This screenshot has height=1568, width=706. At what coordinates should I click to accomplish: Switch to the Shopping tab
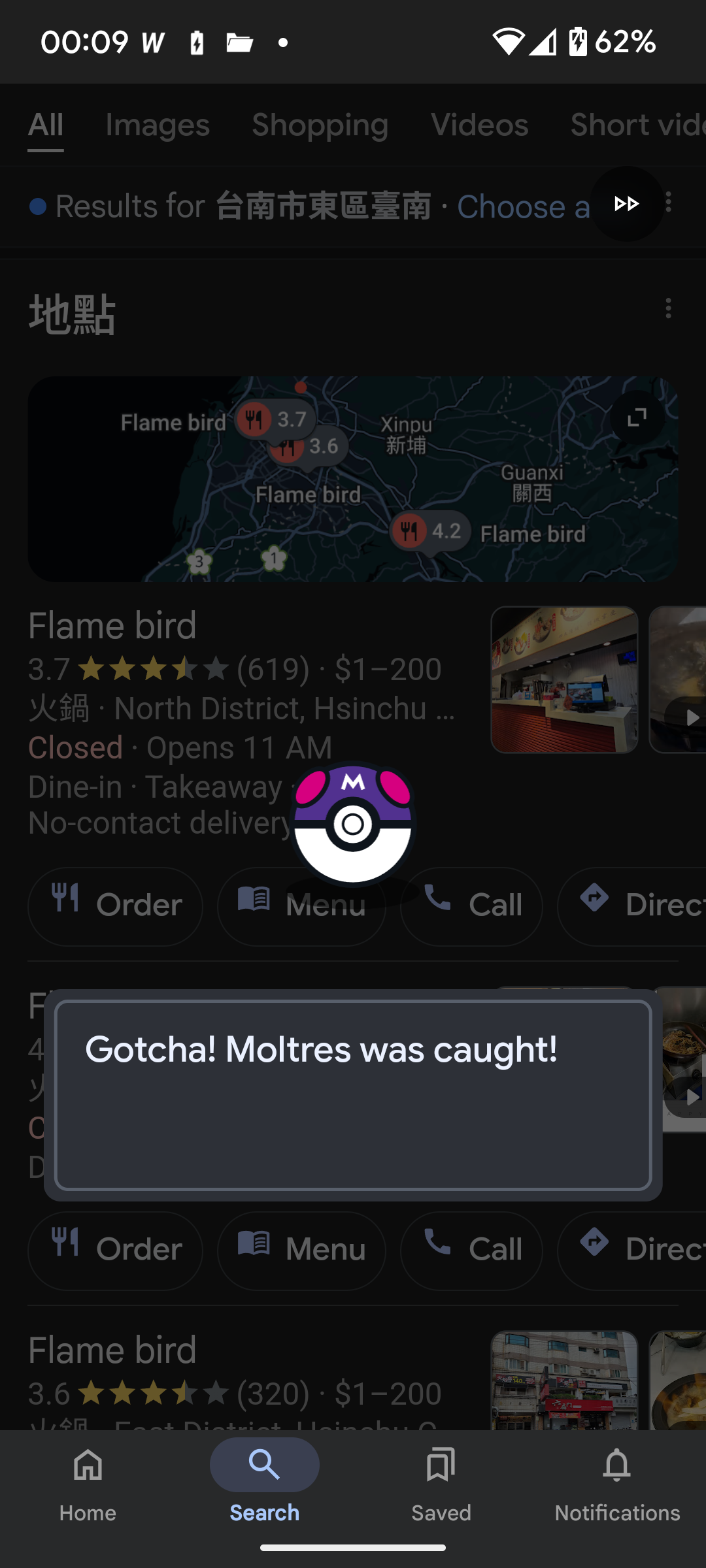tap(320, 125)
